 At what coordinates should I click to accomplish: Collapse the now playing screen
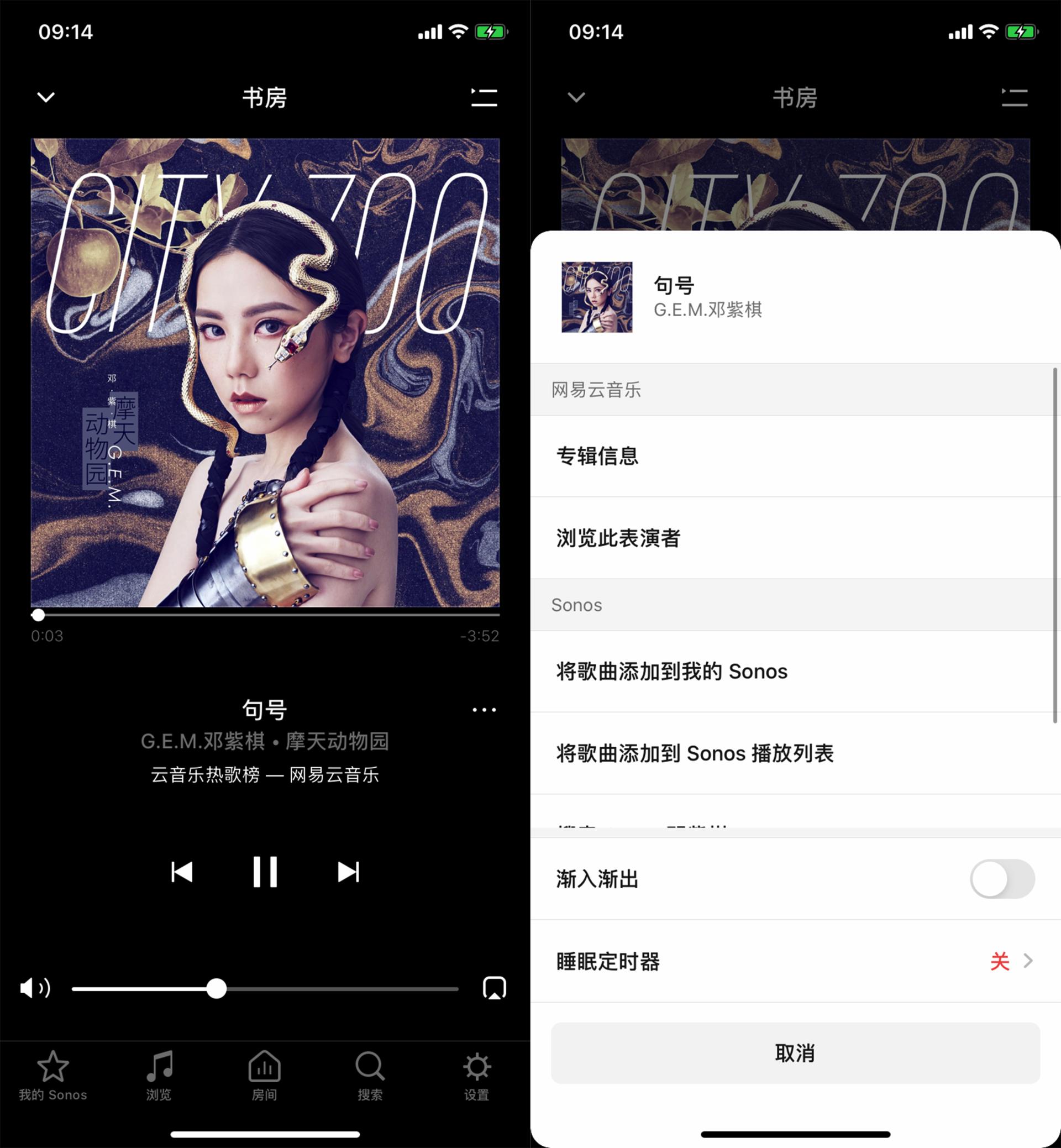(45, 98)
